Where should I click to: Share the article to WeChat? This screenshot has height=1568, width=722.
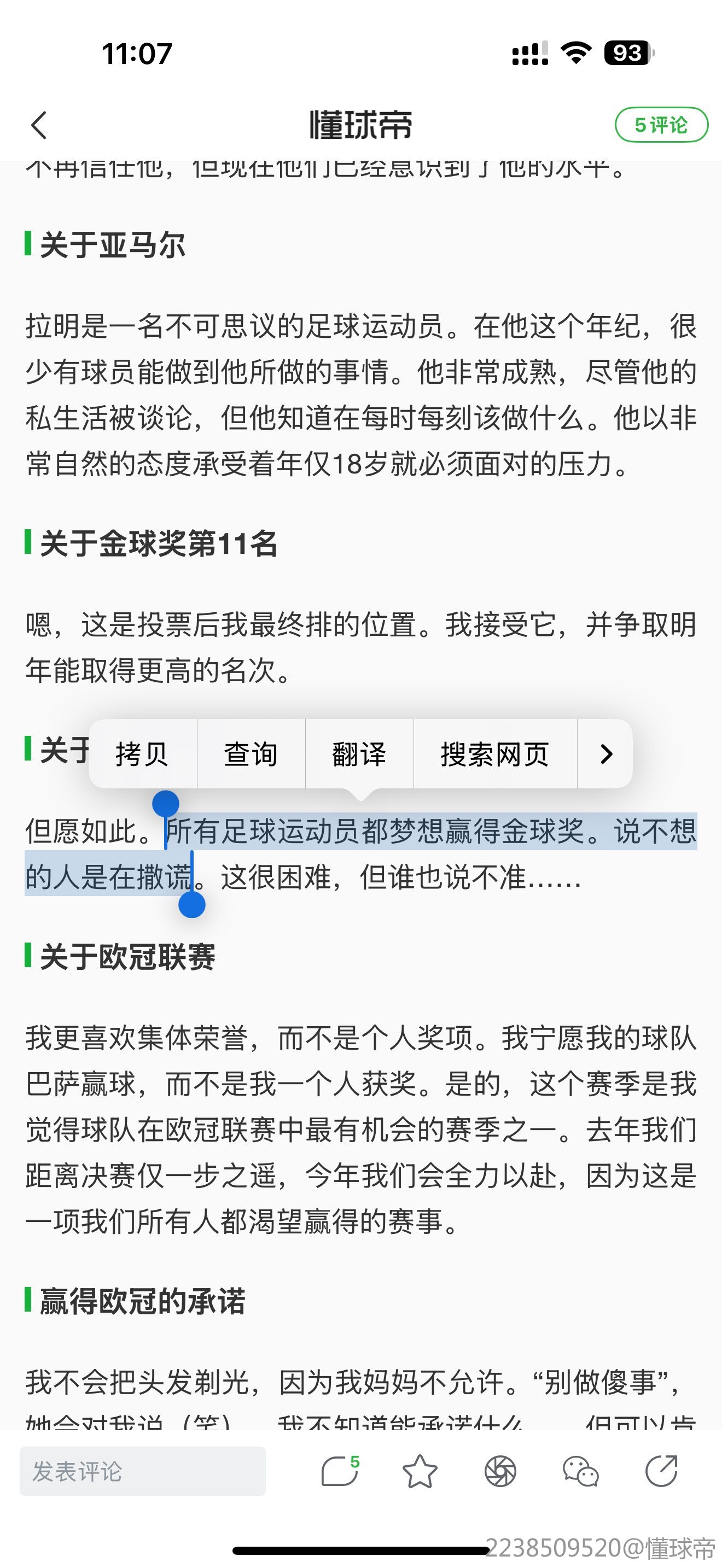click(x=580, y=1472)
